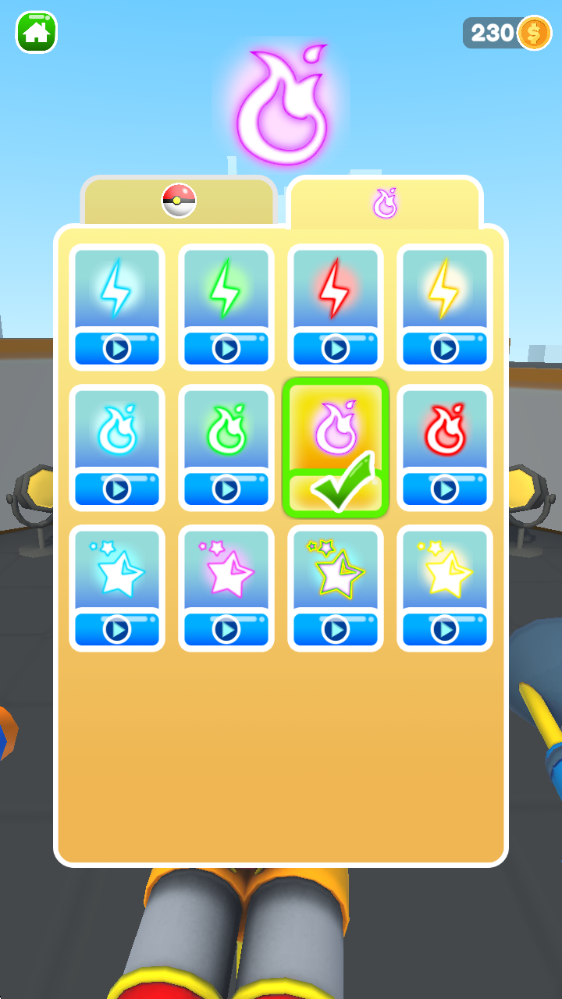Image resolution: width=562 pixels, height=999 pixels.
Task: Switch to the red-white ball tab
Action: 179,201
